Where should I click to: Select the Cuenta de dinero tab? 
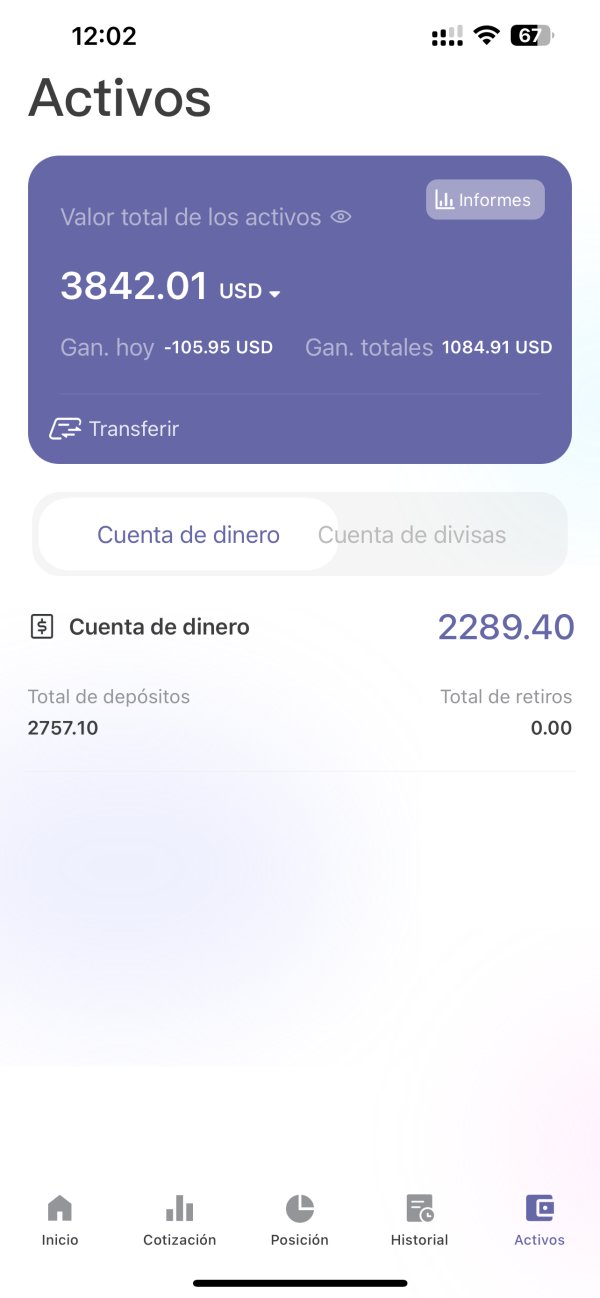click(x=188, y=535)
